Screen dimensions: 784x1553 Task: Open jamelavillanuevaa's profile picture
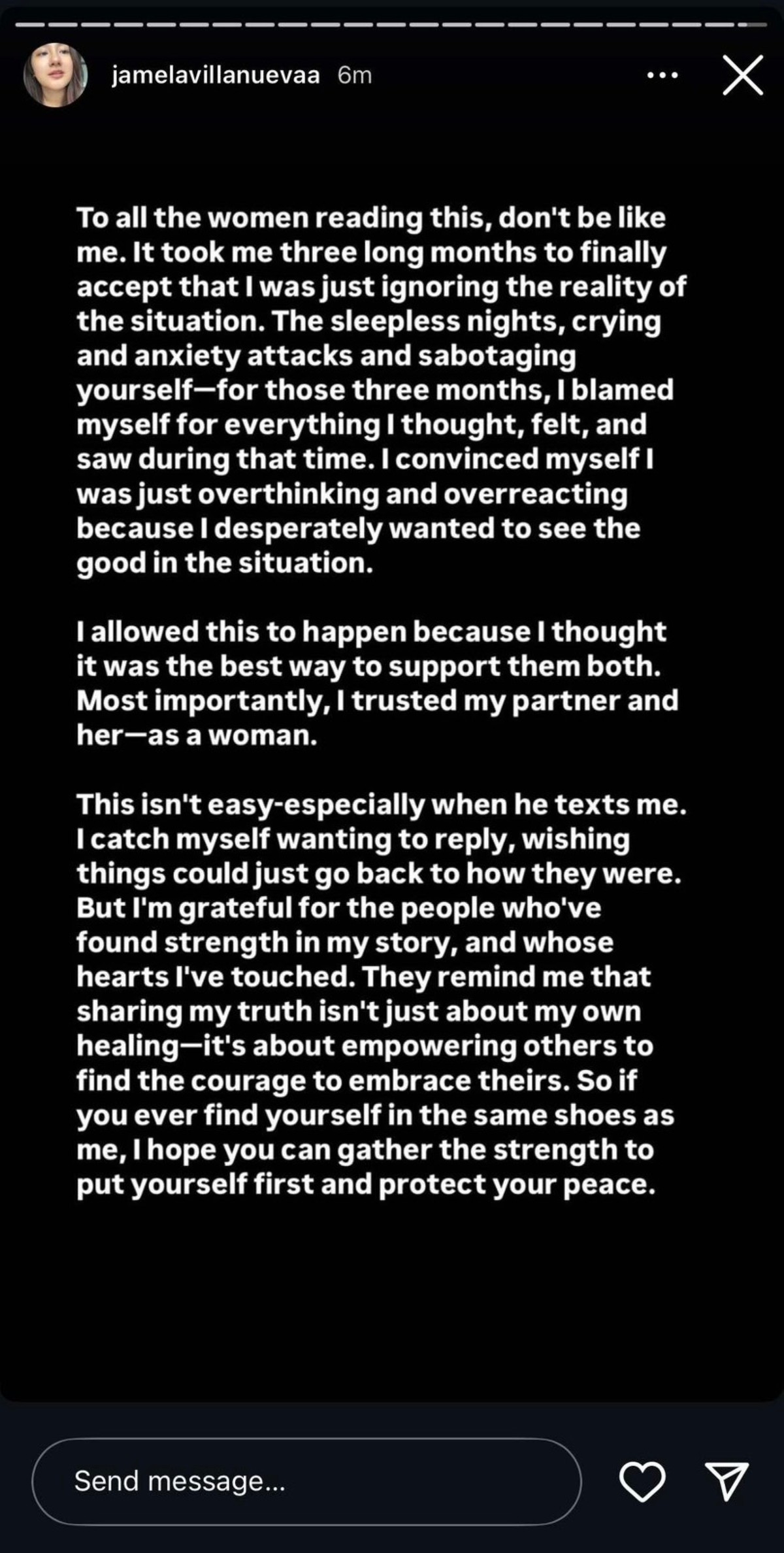(56, 75)
